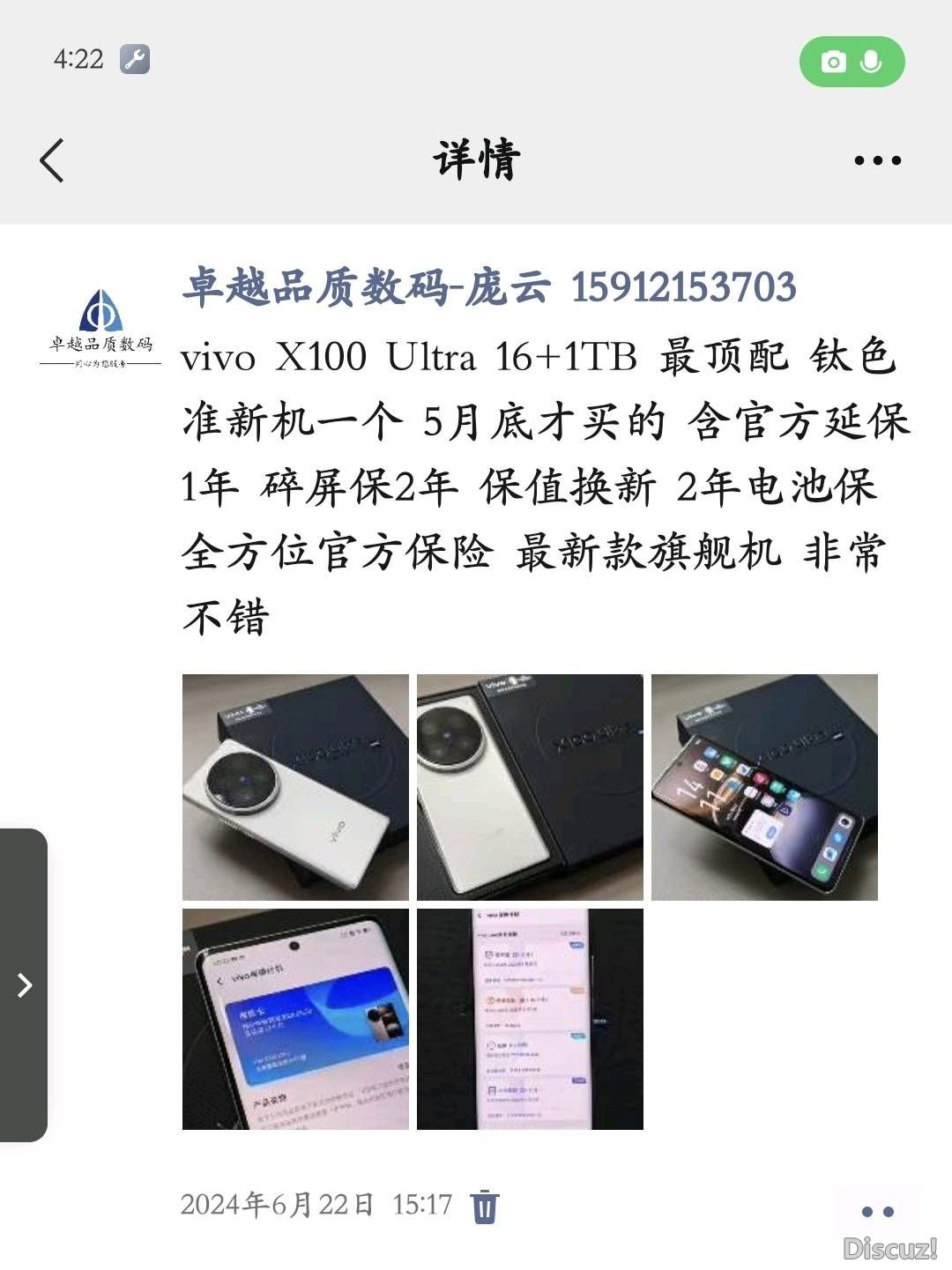Open the like and comment two-dot button
This screenshot has width=952, height=1270.
(877, 1212)
